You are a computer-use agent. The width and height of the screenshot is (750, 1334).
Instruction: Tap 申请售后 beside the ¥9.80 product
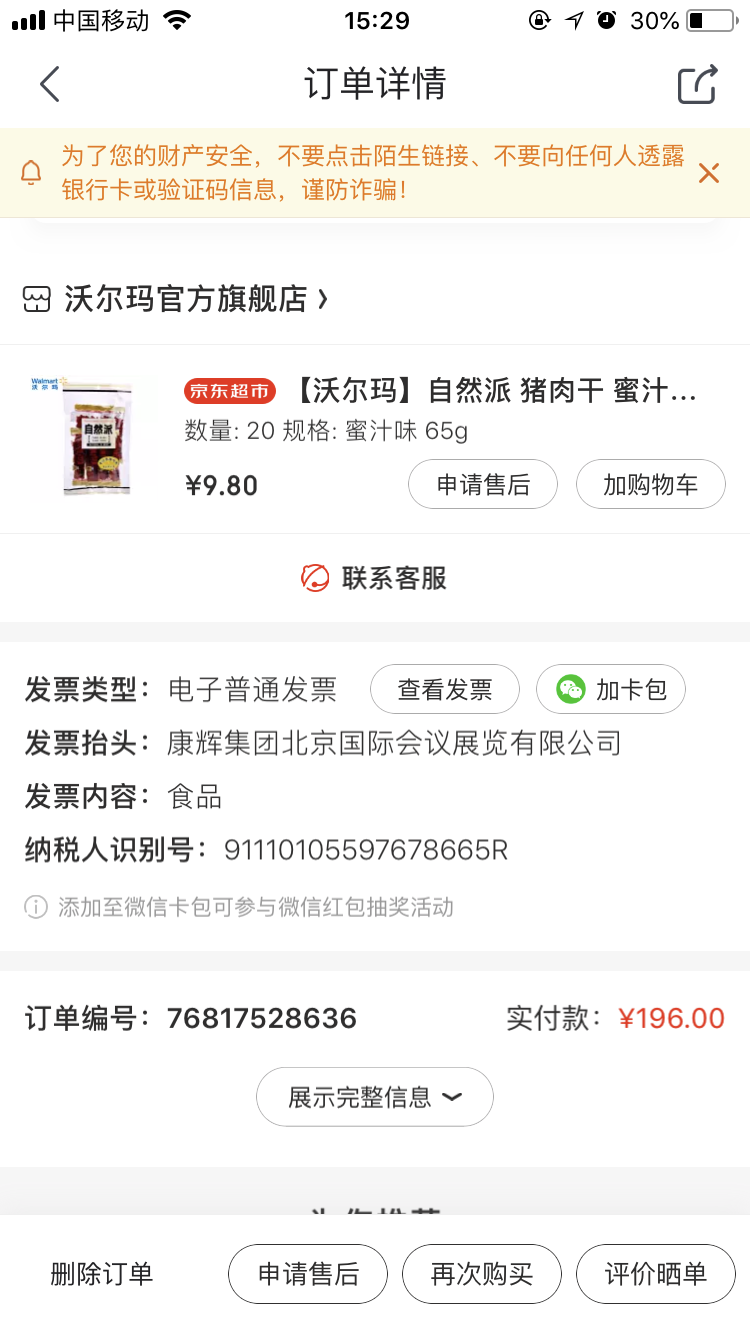[x=483, y=485]
